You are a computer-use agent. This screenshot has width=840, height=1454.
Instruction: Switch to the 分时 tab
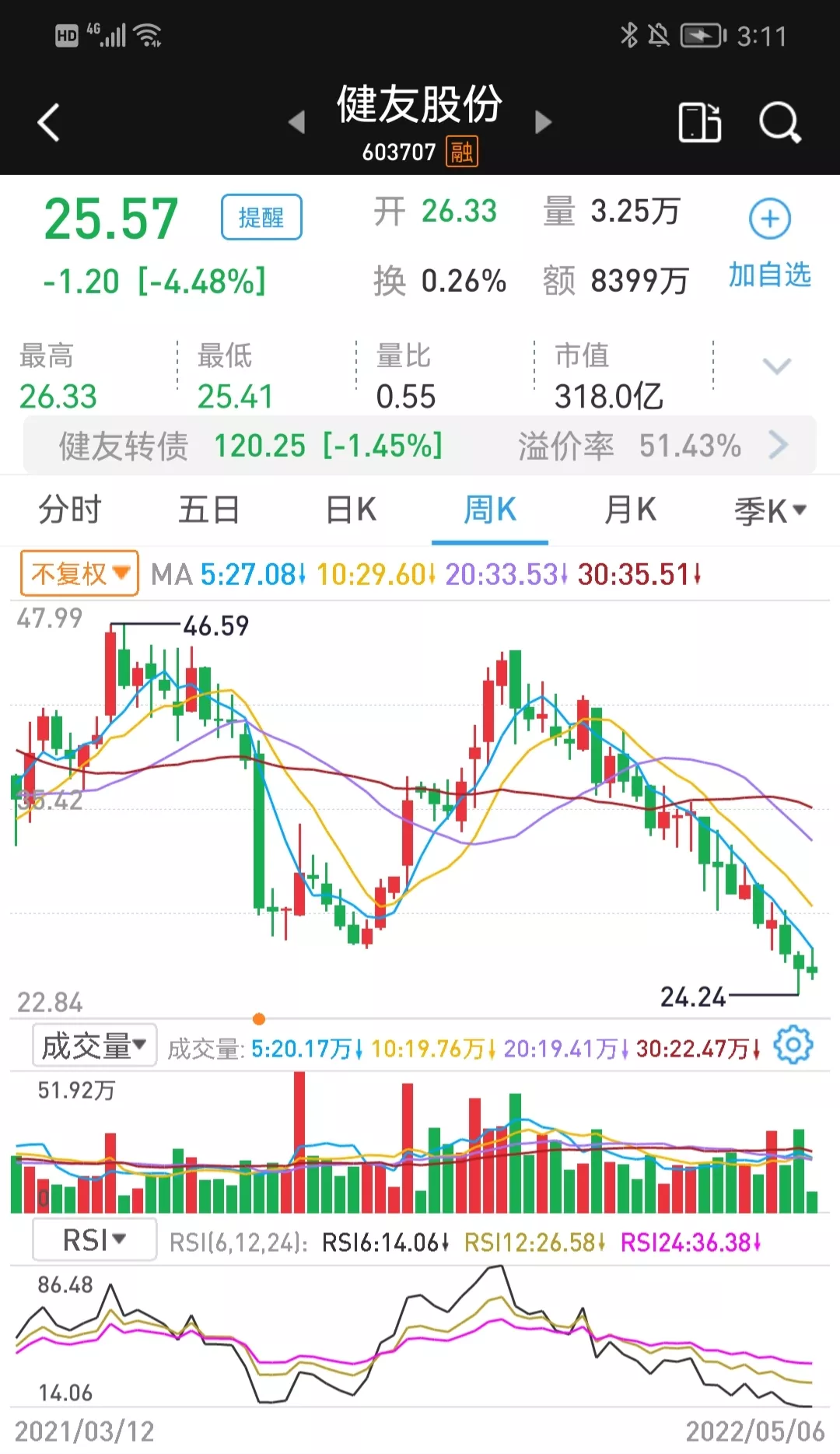[x=70, y=510]
